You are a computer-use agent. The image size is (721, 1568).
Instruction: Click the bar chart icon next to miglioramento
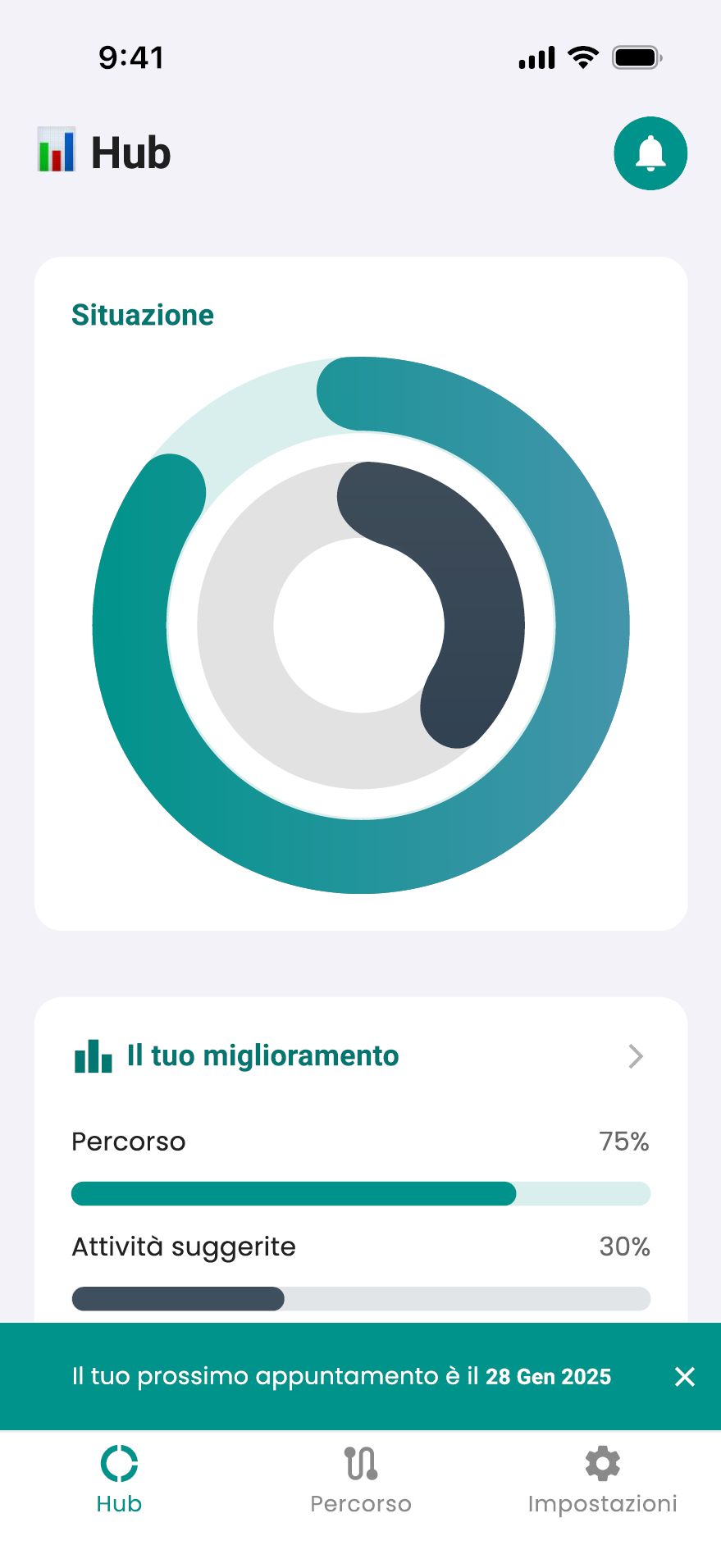tap(91, 1056)
